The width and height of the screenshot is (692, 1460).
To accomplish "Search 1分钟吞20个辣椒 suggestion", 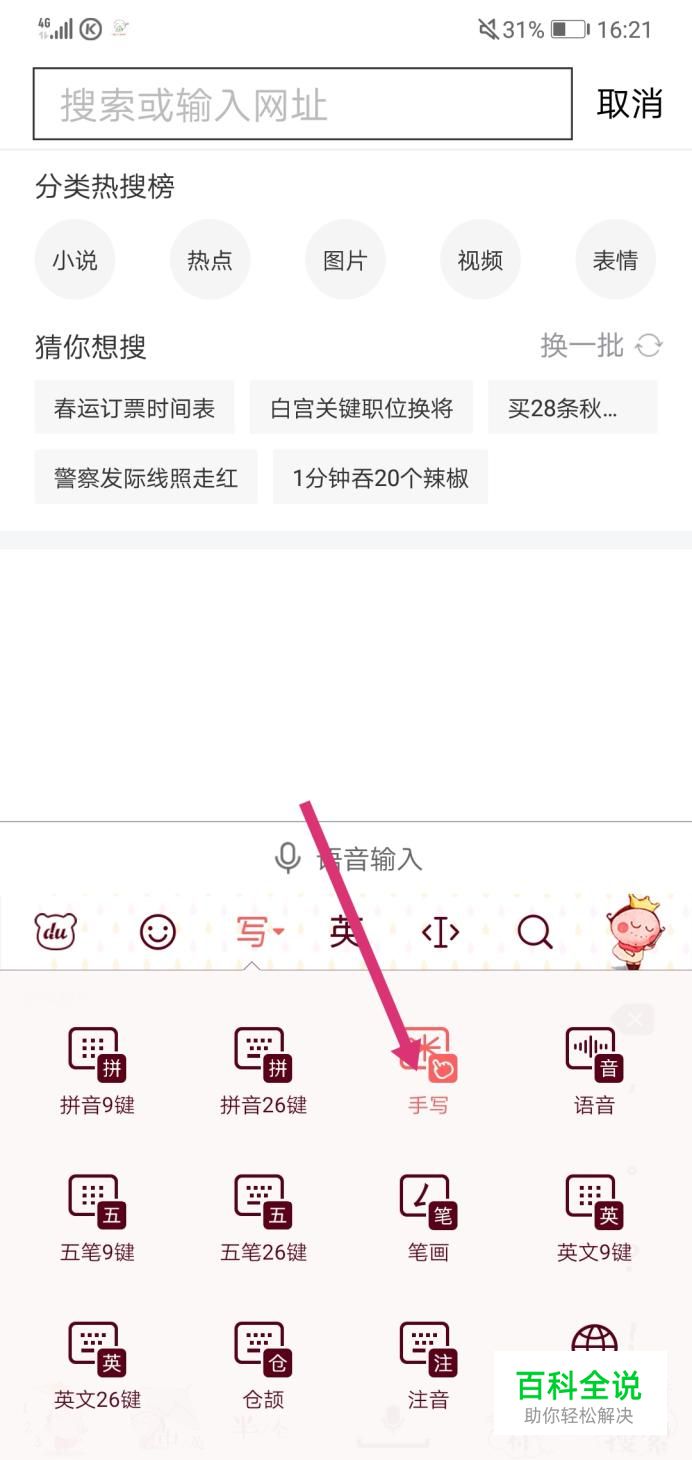I will [x=380, y=478].
